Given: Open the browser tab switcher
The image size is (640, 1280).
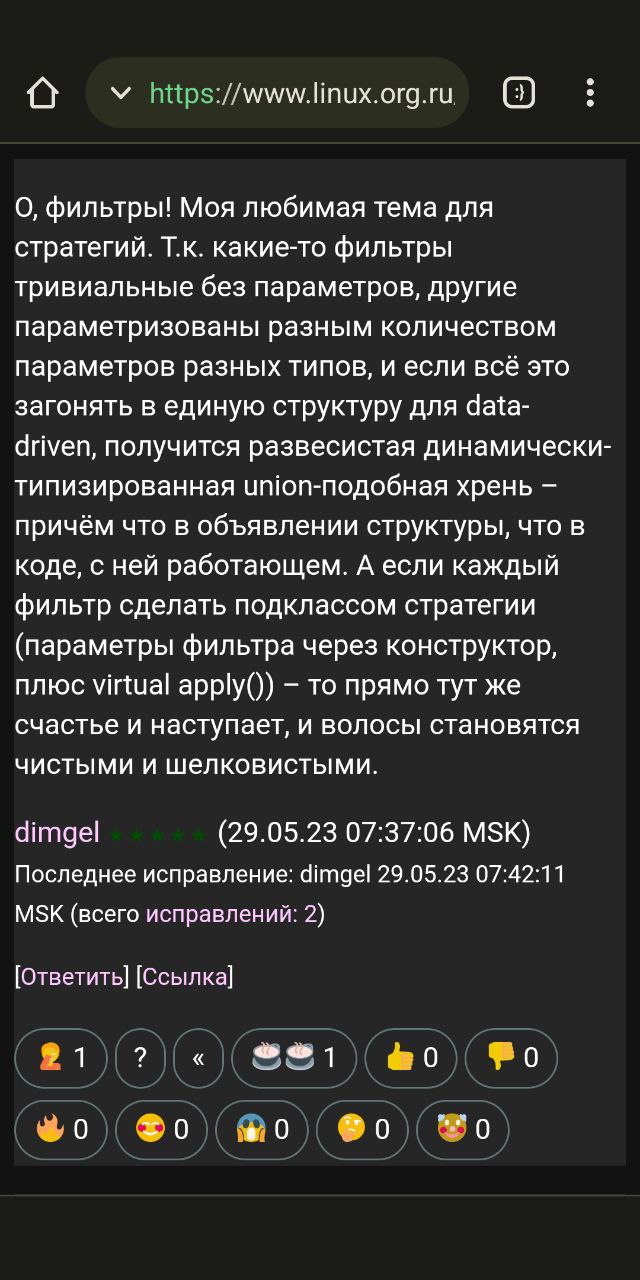Looking at the screenshot, I should tap(518, 93).
